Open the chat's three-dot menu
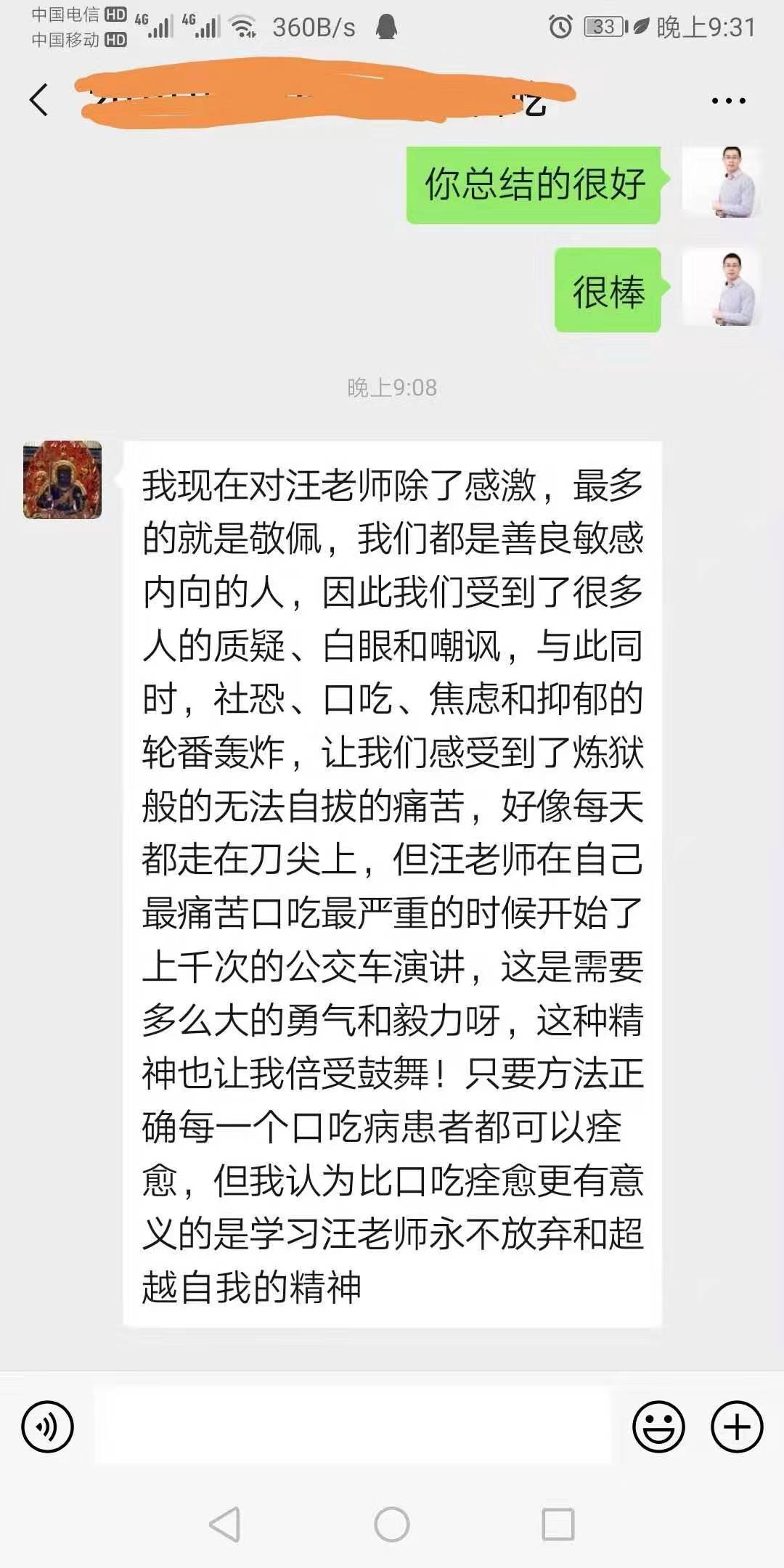This screenshot has height=1568, width=784. (728, 101)
